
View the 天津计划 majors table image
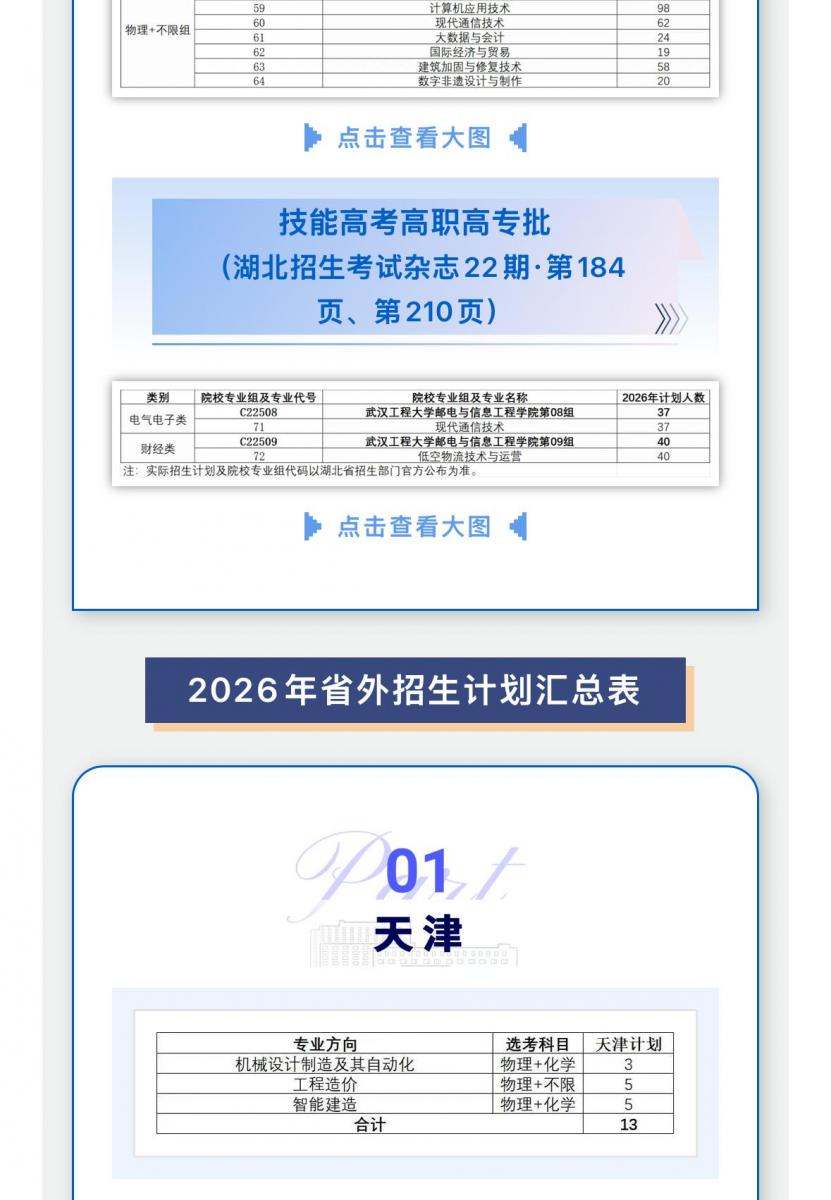pos(415,1084)
